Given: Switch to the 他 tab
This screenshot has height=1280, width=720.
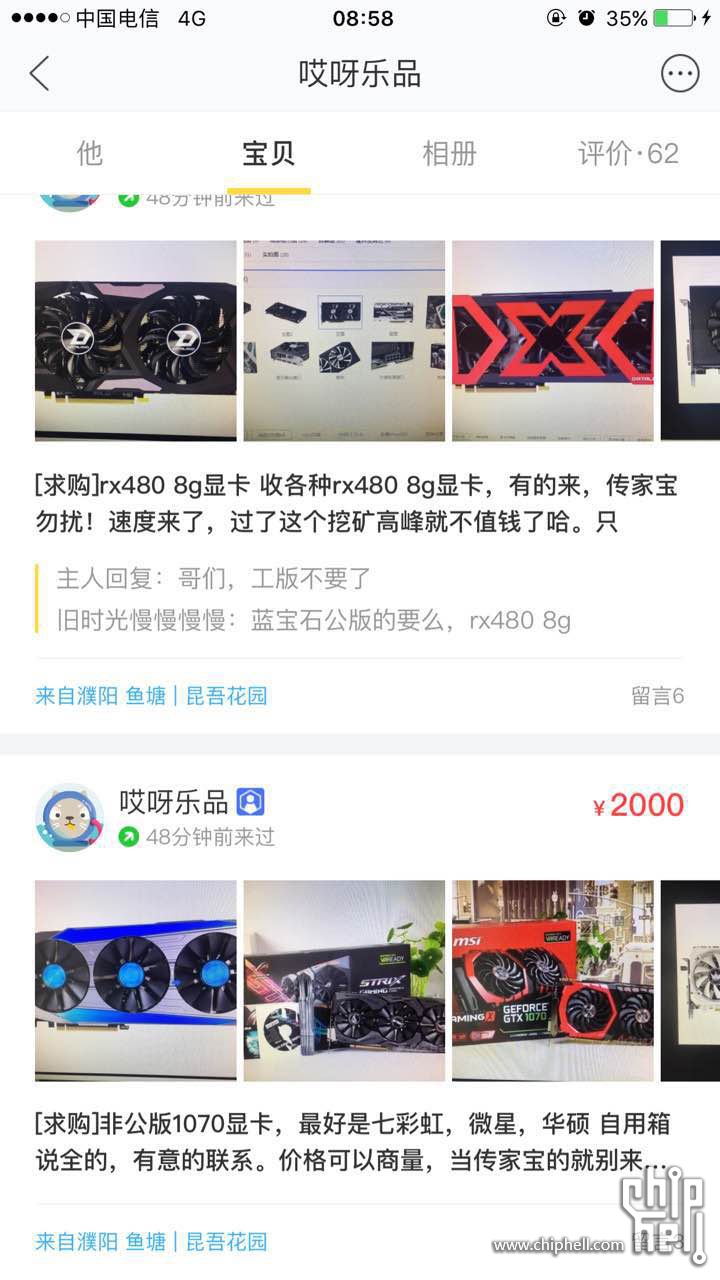Looking at the screenshot, I should pyautogui.click(x=90, y=153).
